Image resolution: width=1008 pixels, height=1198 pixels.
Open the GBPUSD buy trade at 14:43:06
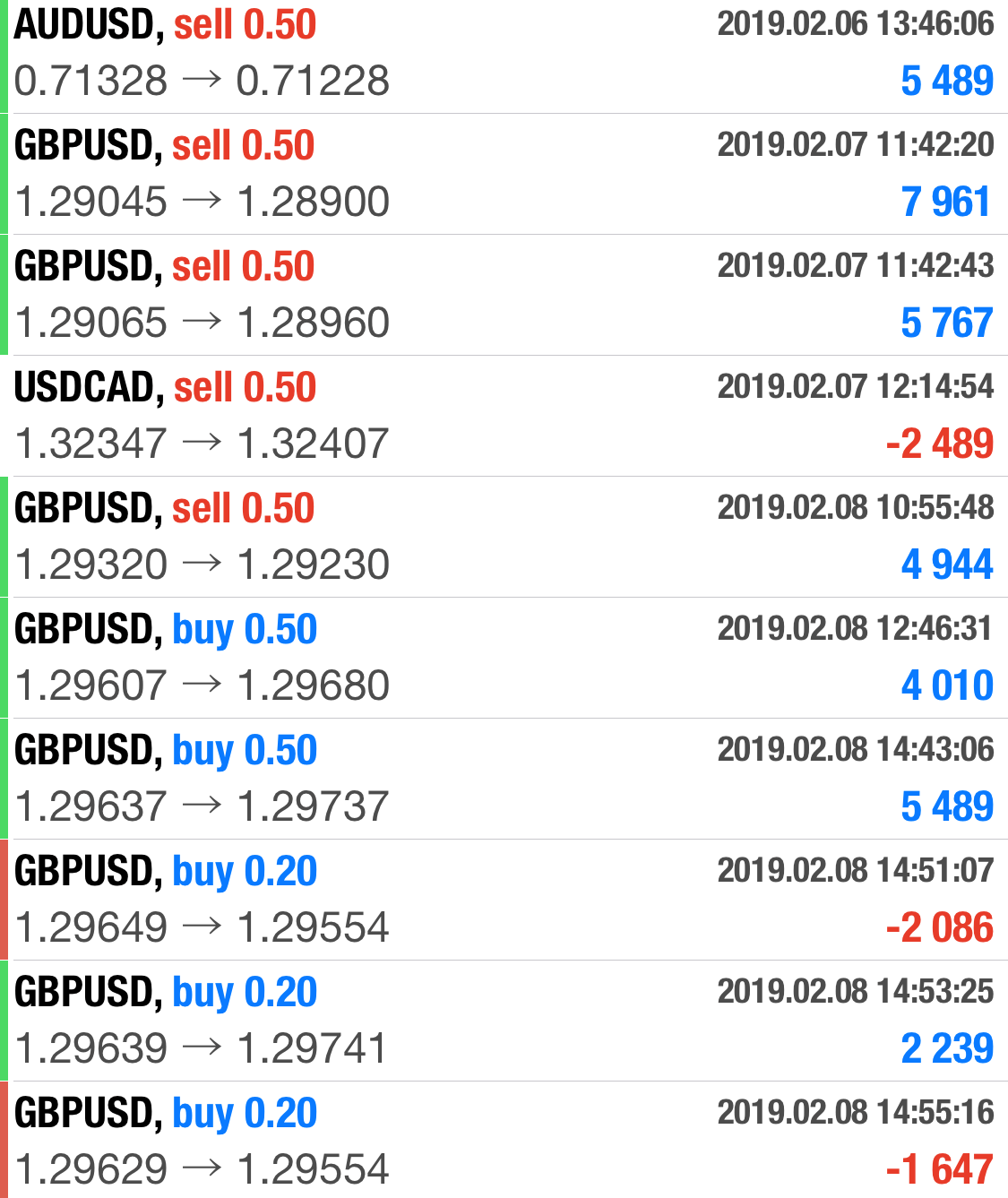click(x=504, y=779)
